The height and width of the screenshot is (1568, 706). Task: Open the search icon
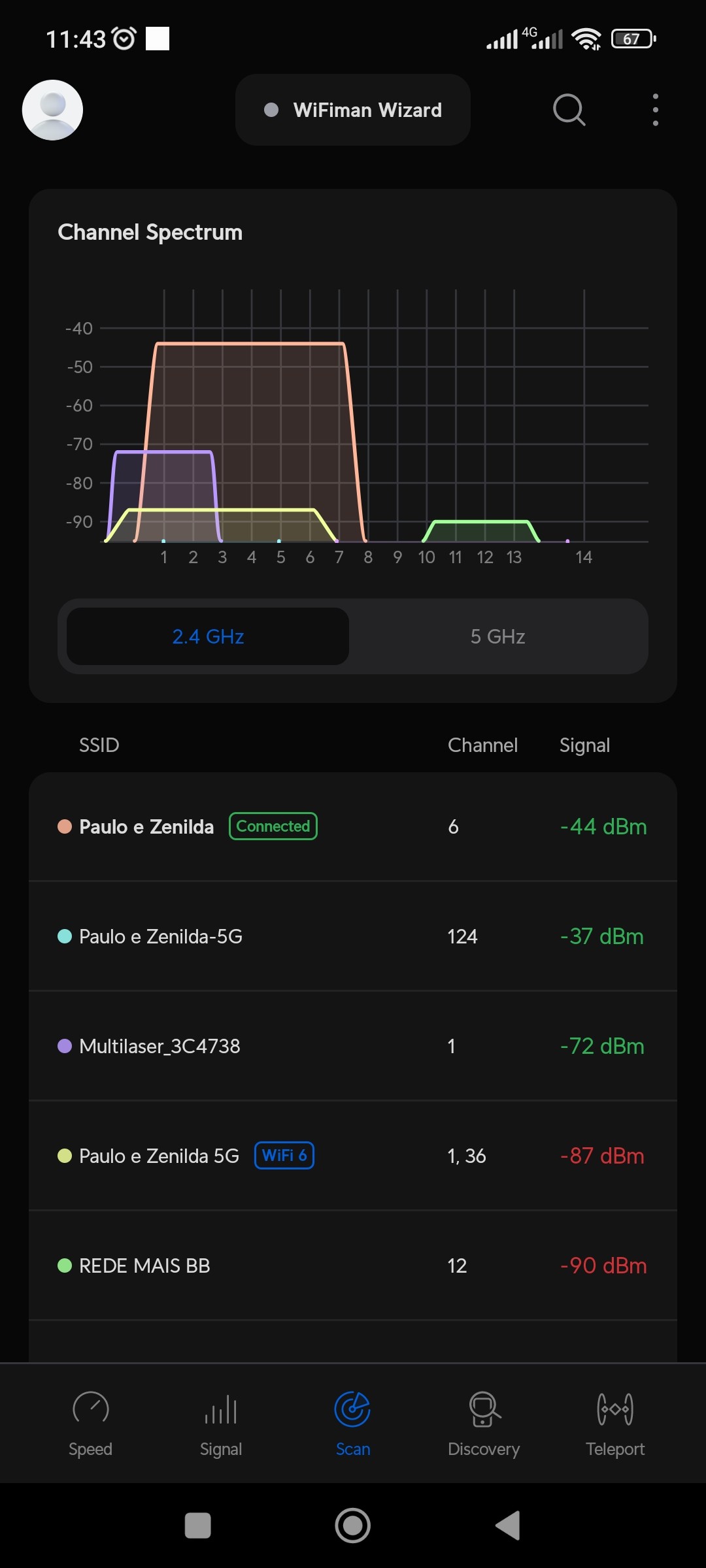point(569,110)
